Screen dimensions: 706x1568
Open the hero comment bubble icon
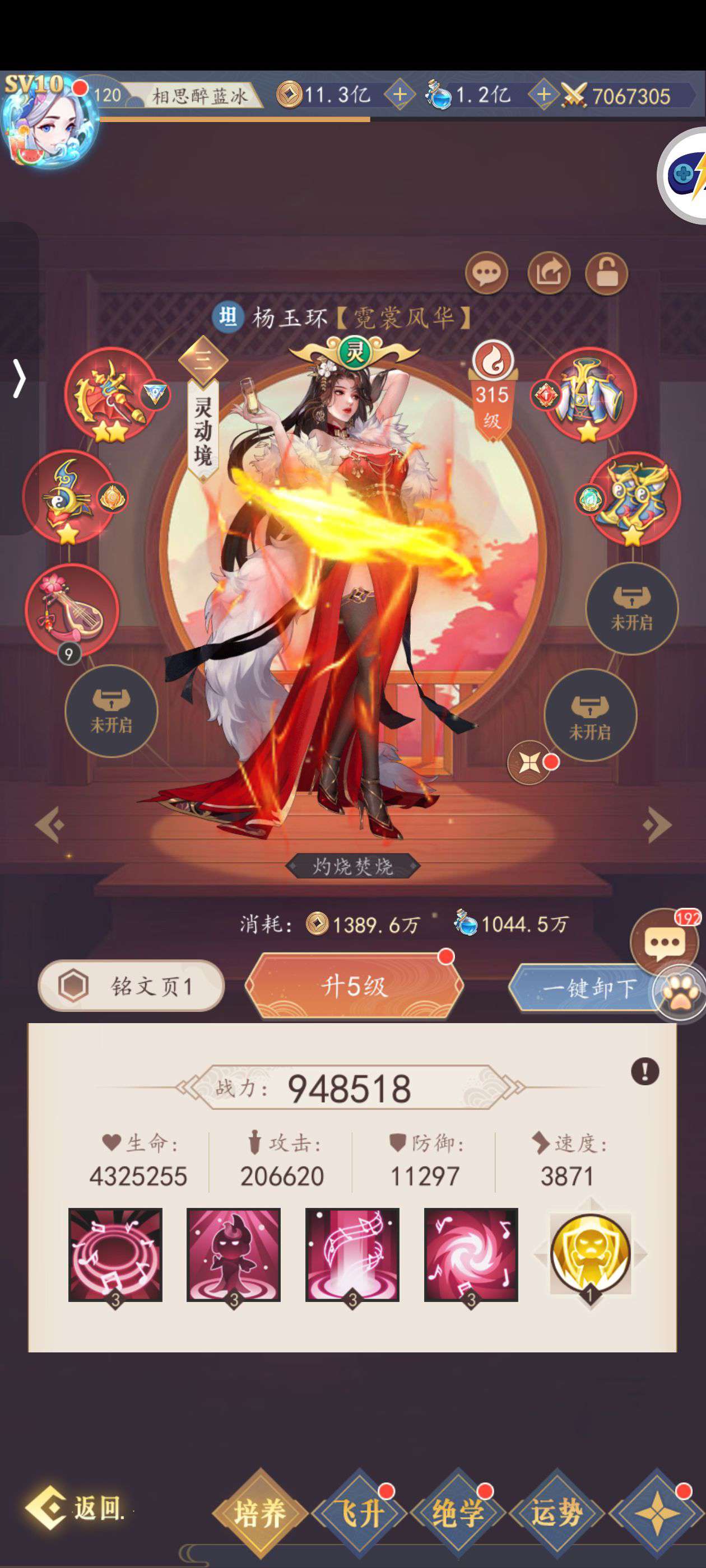pos(487,273)
